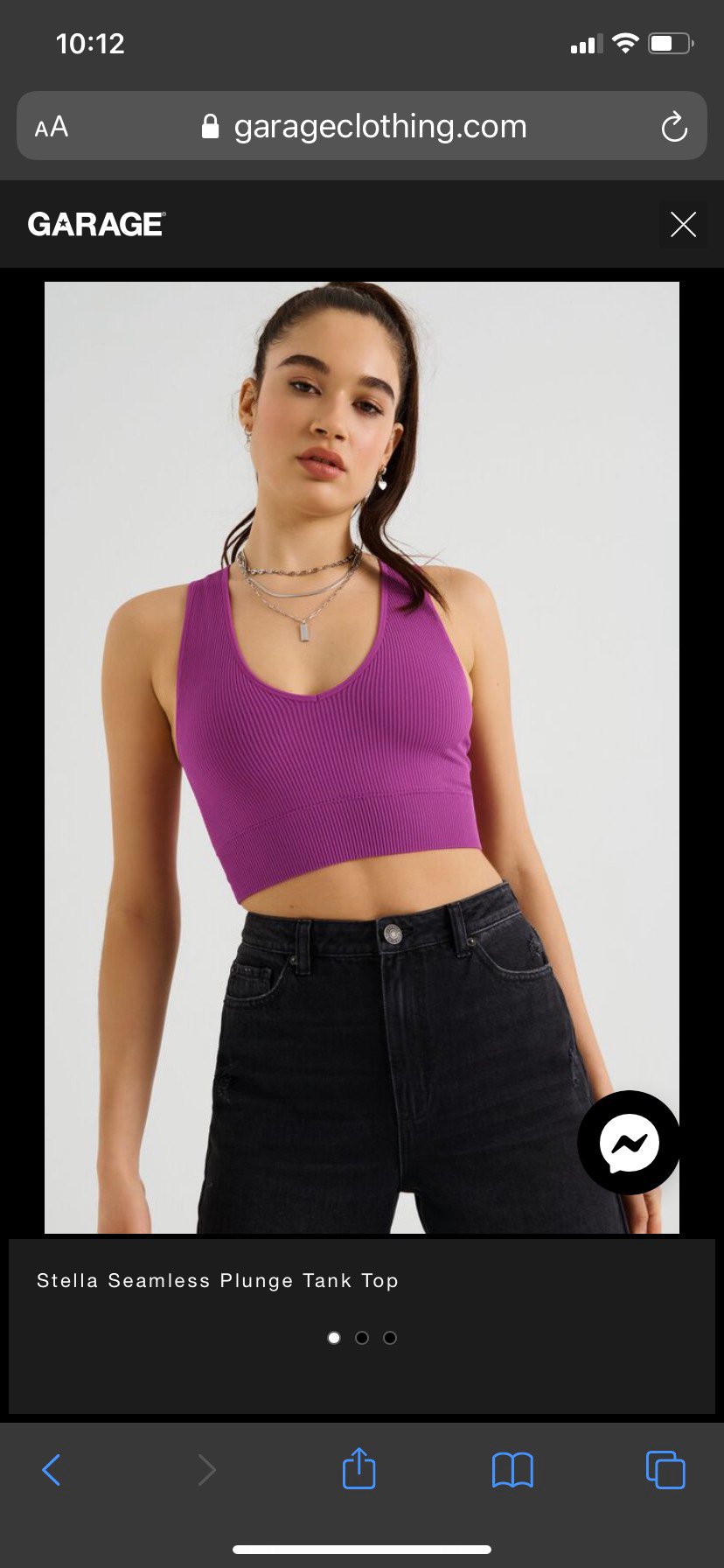Select the second image page dot
Viewport: 724px width, 1568px height.
click(x=362, y=1338)
